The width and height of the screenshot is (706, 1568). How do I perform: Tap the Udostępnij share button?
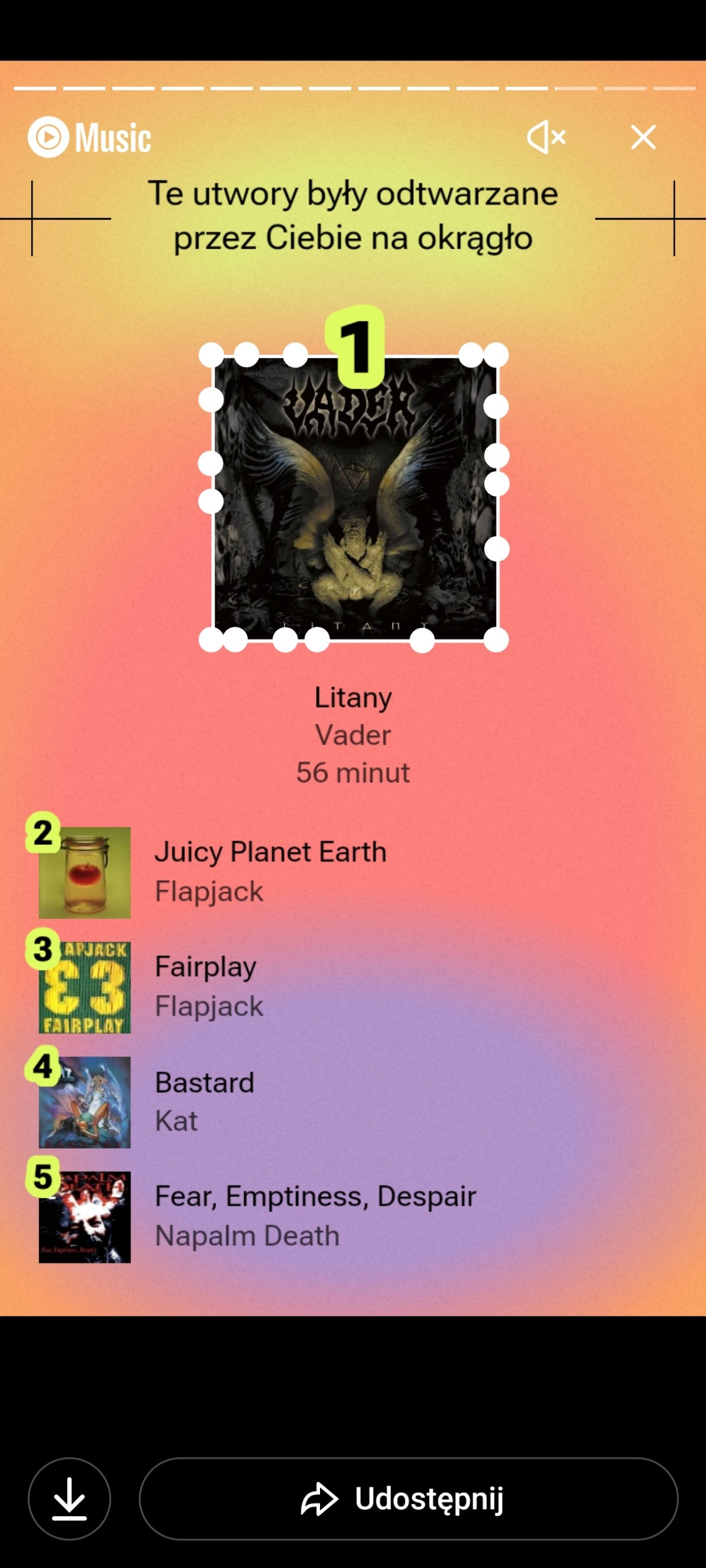pyautogui.click(x=408, y=1498)
